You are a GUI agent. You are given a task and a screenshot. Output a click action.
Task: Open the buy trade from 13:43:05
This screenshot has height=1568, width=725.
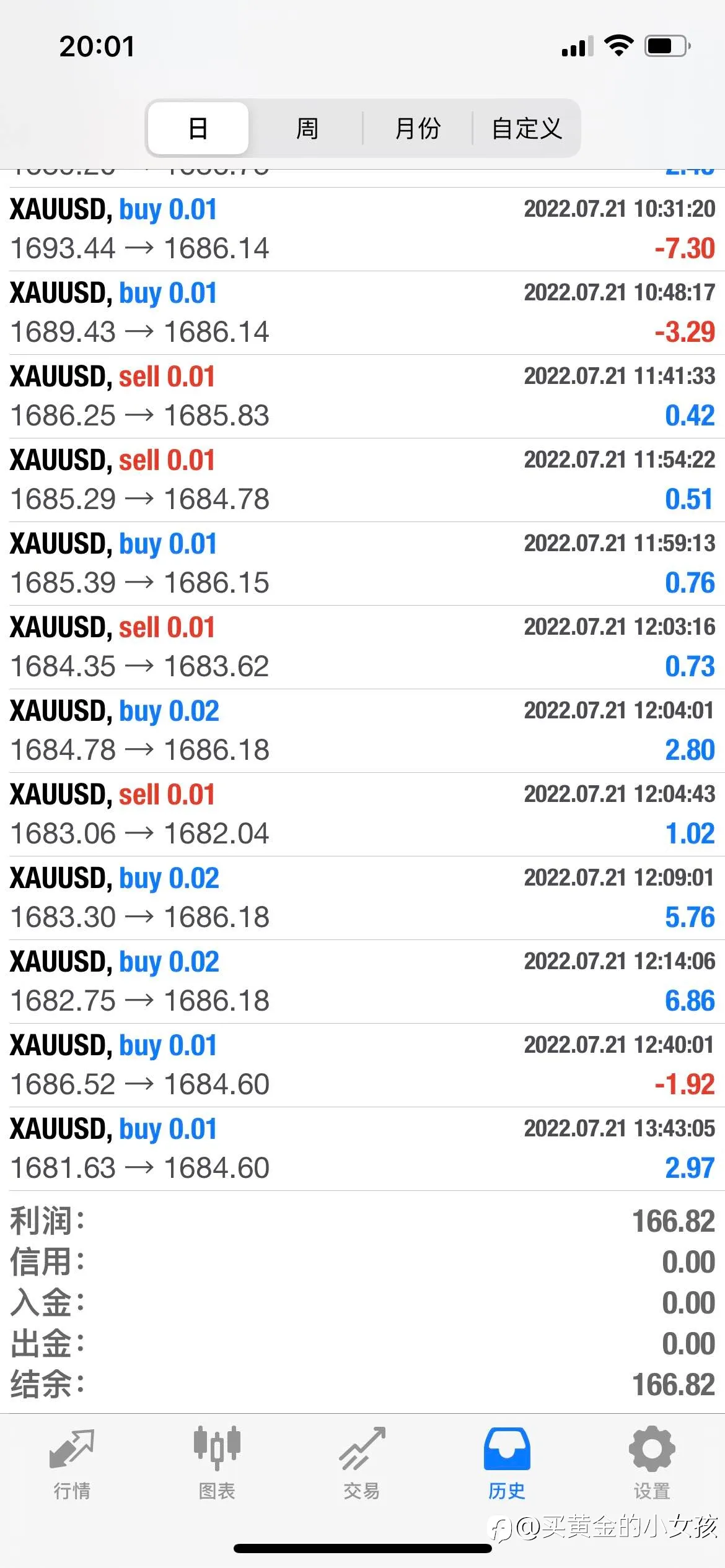pyautogui.click(x=362, y=1149)
